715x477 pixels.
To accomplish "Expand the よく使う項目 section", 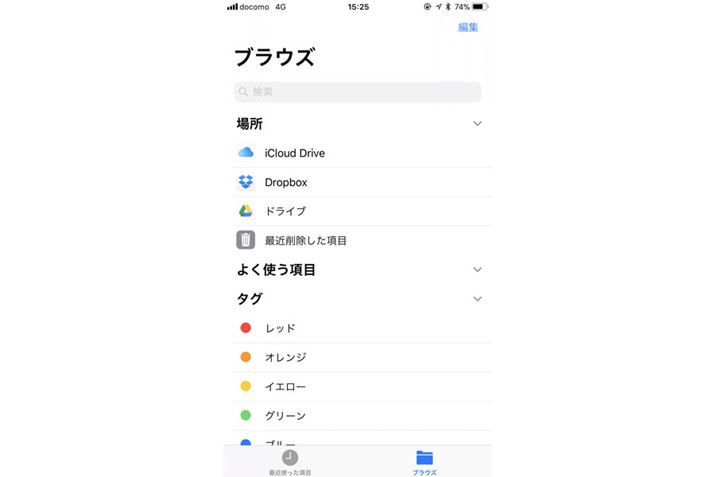I will coord(477,270).
